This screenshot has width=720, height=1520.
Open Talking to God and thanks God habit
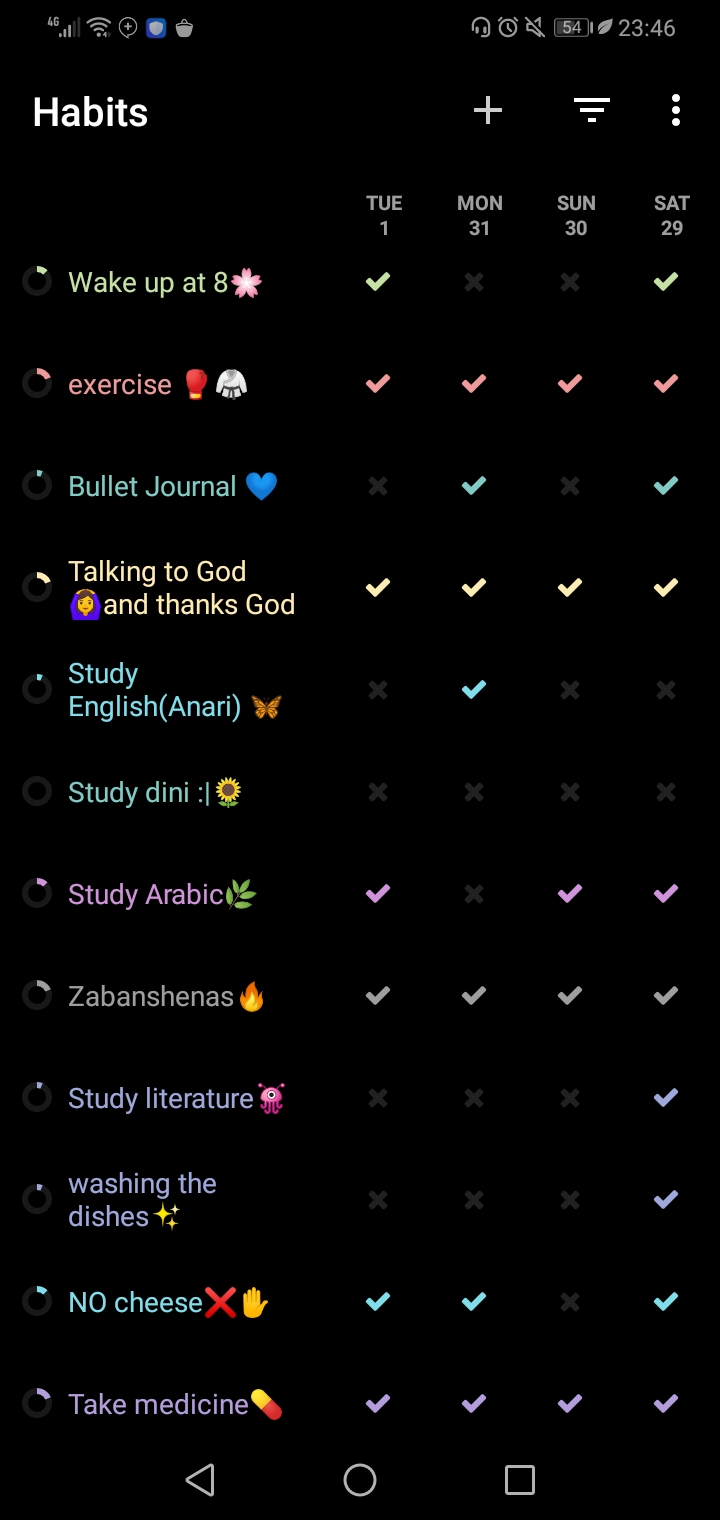point(181,588)
